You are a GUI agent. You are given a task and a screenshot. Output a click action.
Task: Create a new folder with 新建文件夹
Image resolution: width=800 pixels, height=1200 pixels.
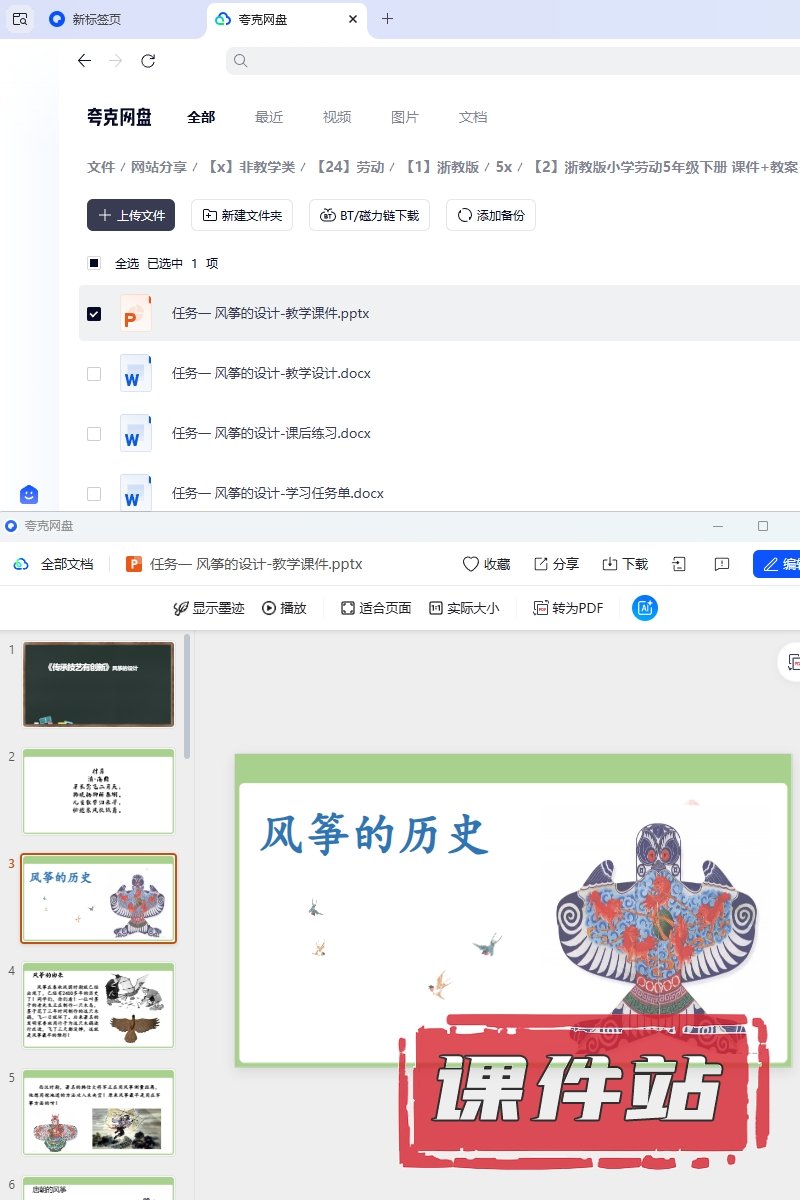coord(242,215)
